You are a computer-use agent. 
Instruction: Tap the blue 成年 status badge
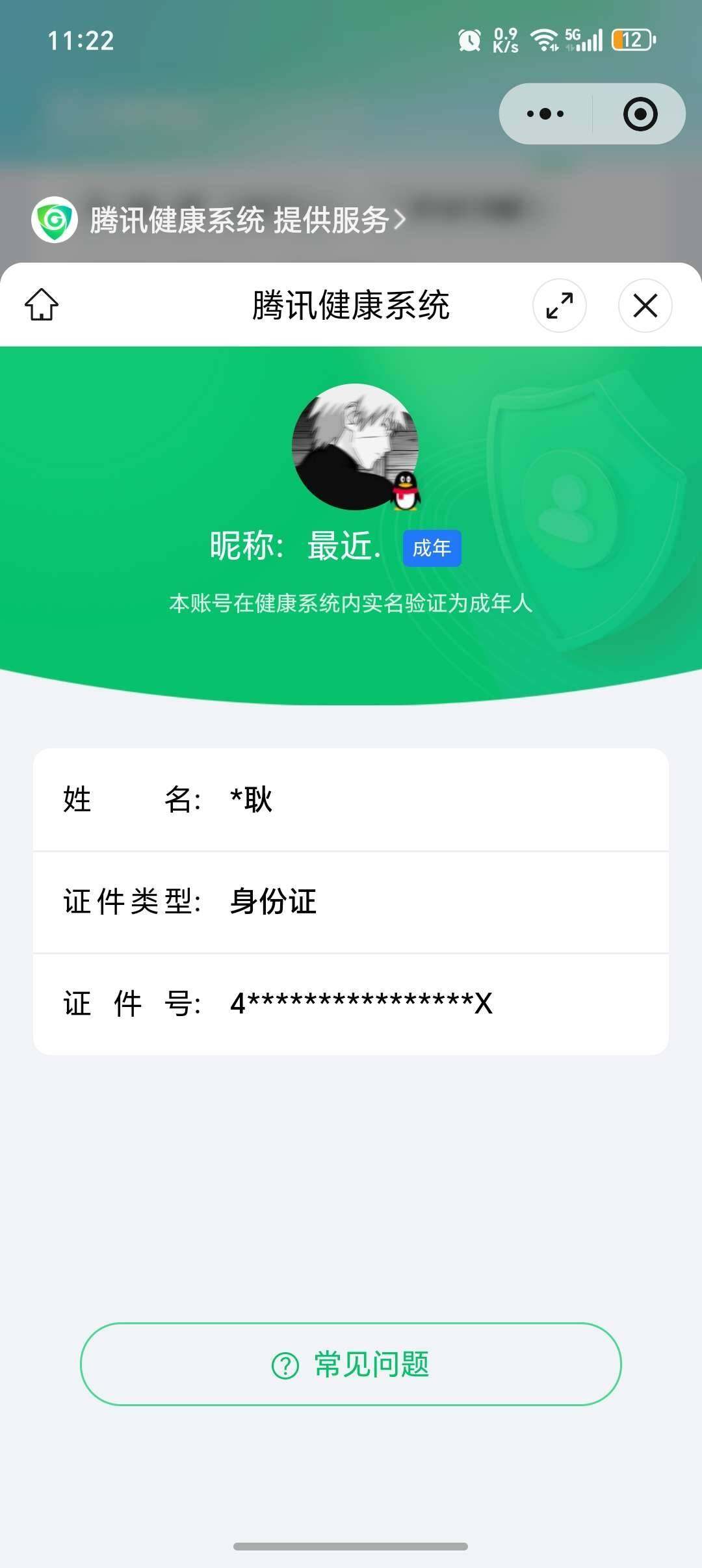(431, 549)
